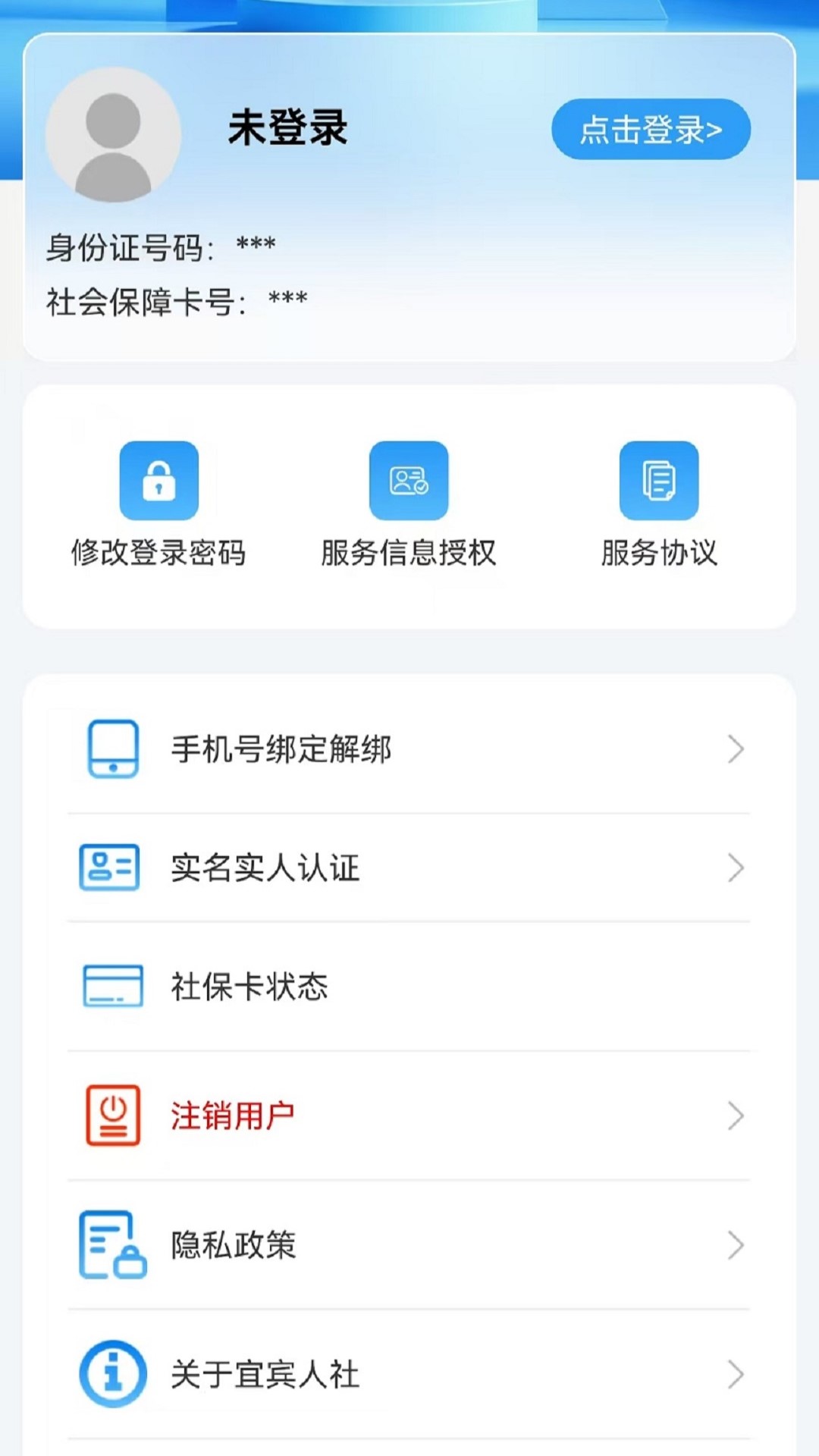819x1456 pixels.
Task: Click the red power icon beside 注销用户
Action: coord(112,1112)
